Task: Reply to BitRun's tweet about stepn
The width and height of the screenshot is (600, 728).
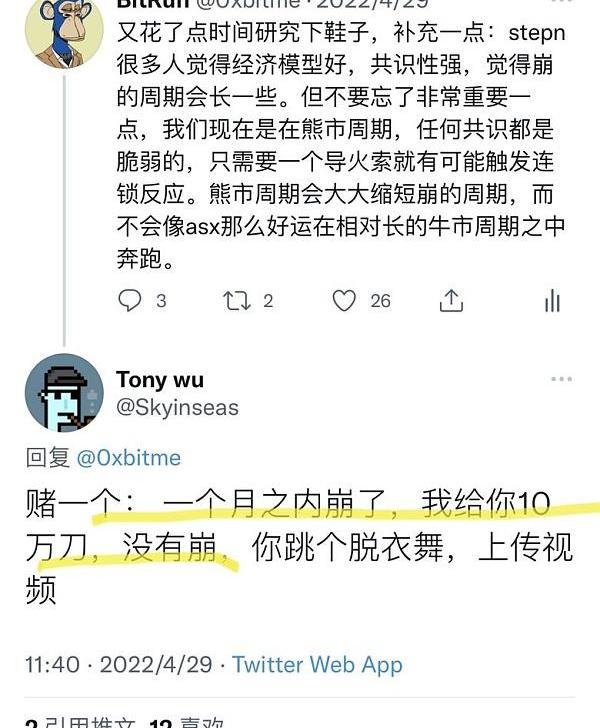Action: (x=131, y=300)
